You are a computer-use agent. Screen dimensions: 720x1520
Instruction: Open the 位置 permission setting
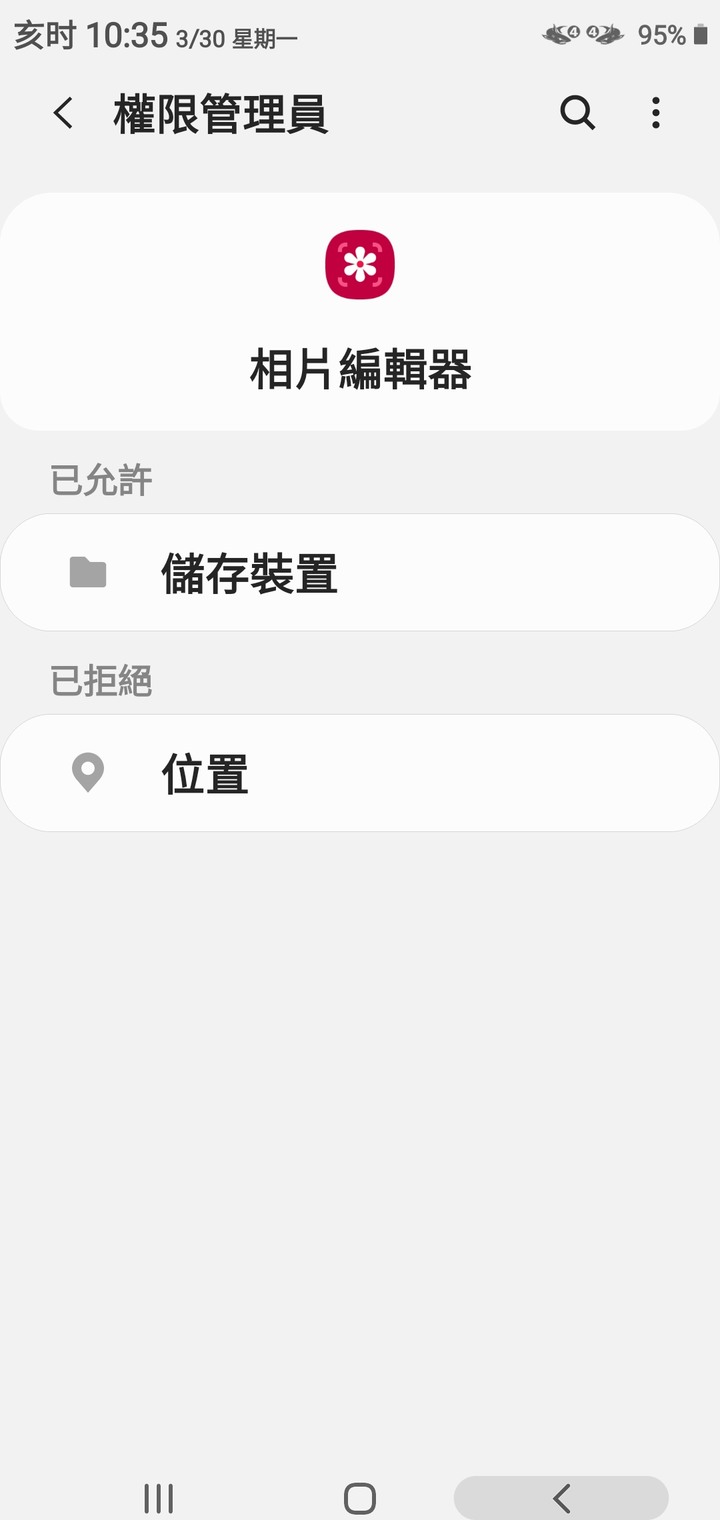pyautogui.click(x=360, y=773)
